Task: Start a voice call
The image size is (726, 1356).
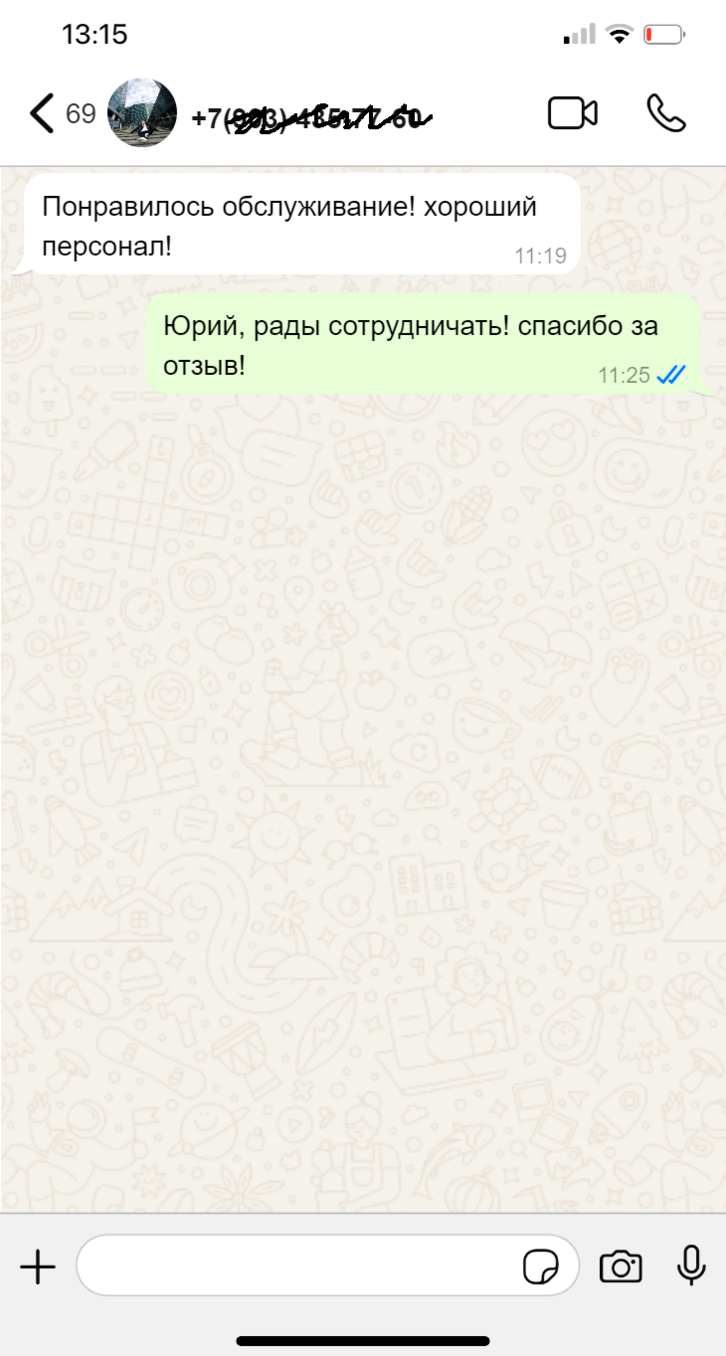Action: [666, 113]
